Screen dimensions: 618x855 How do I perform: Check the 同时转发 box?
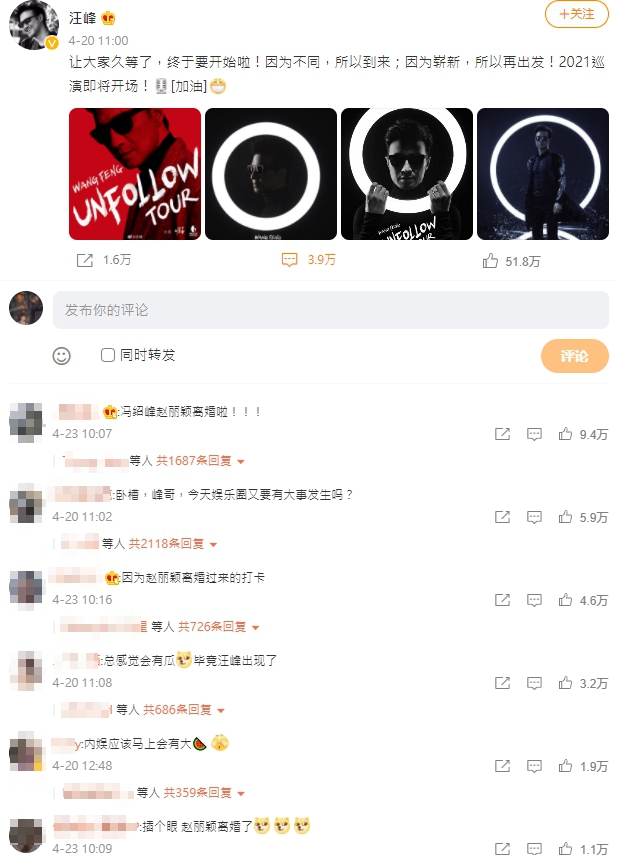pyautogui.click(x=108, y=355)
